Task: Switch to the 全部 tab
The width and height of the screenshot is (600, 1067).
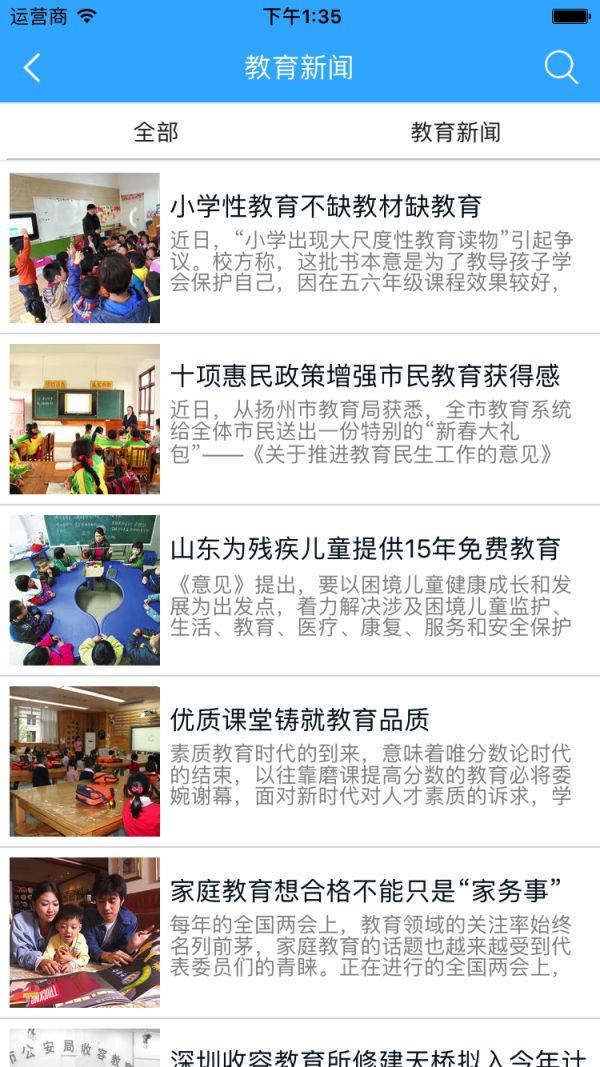Action: (156, 132)
